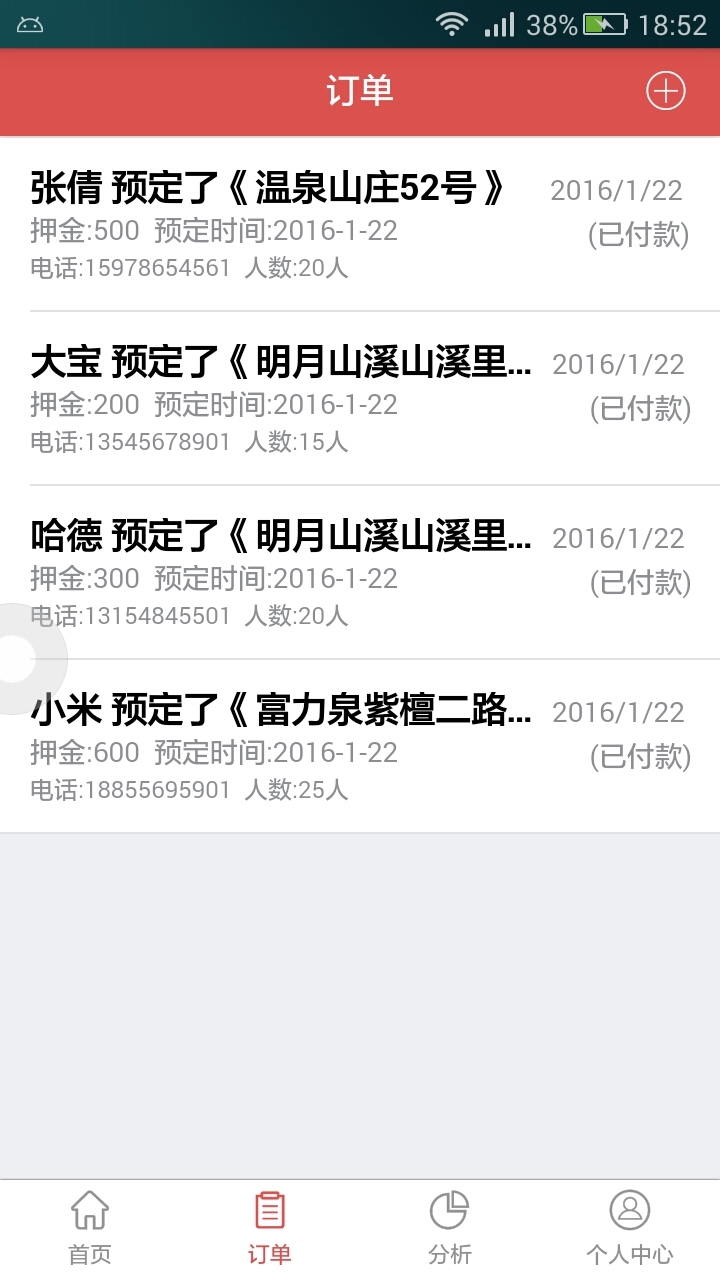
Task: Tap the plus icon to add a new order
Action: click(x=664, y=91)
